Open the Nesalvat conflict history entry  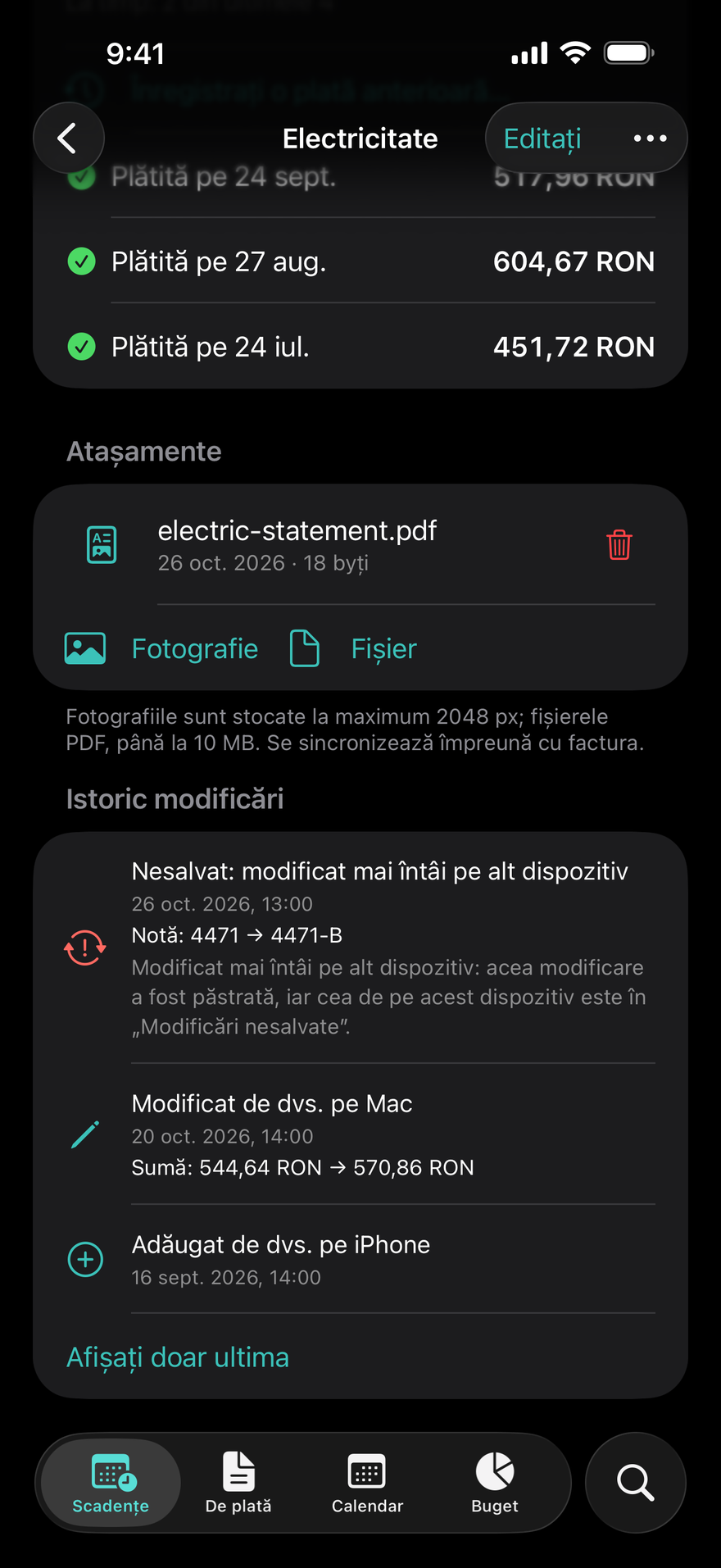[360, 949]
